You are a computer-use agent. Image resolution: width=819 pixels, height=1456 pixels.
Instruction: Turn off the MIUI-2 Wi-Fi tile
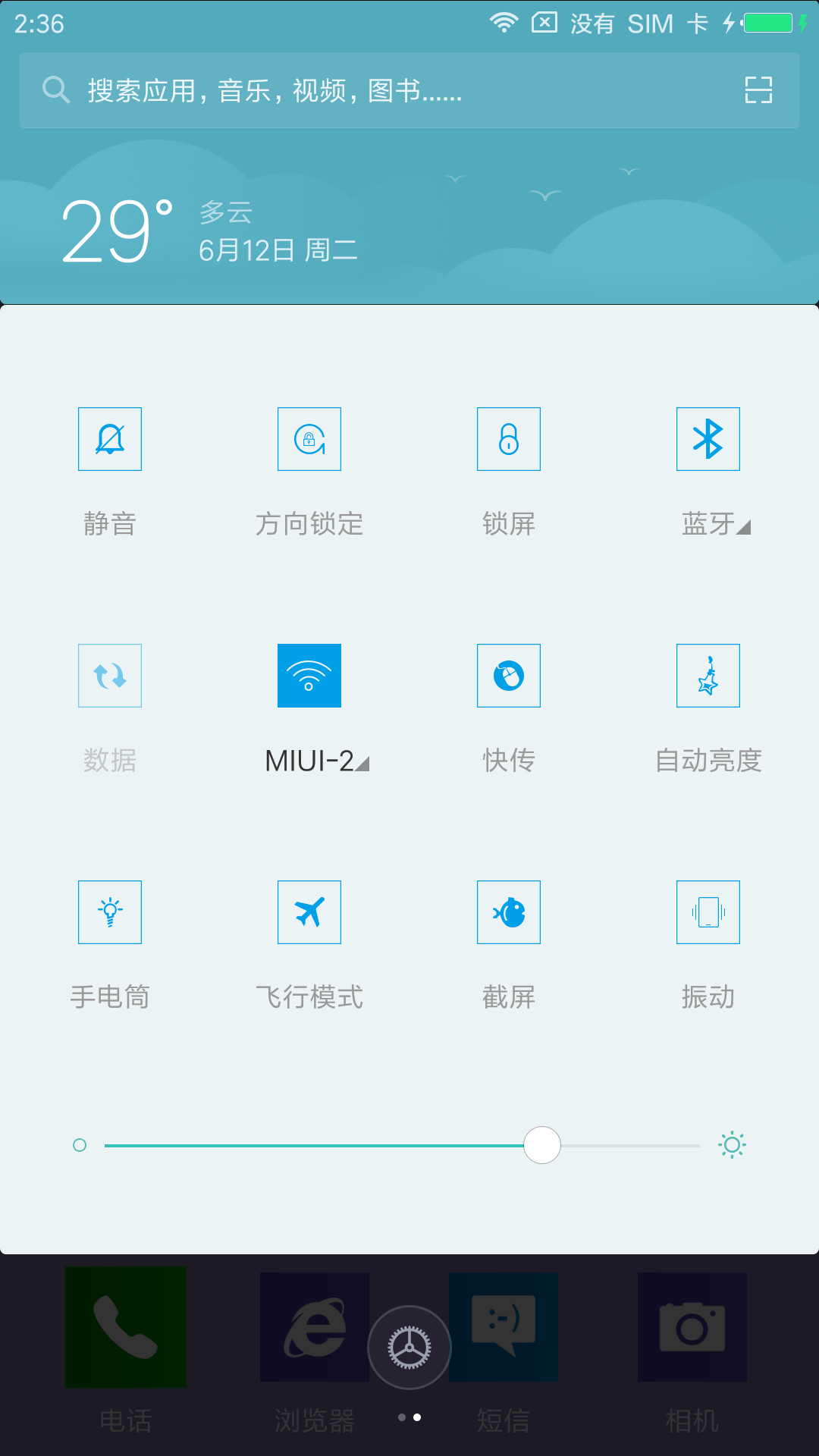point(309,676)
